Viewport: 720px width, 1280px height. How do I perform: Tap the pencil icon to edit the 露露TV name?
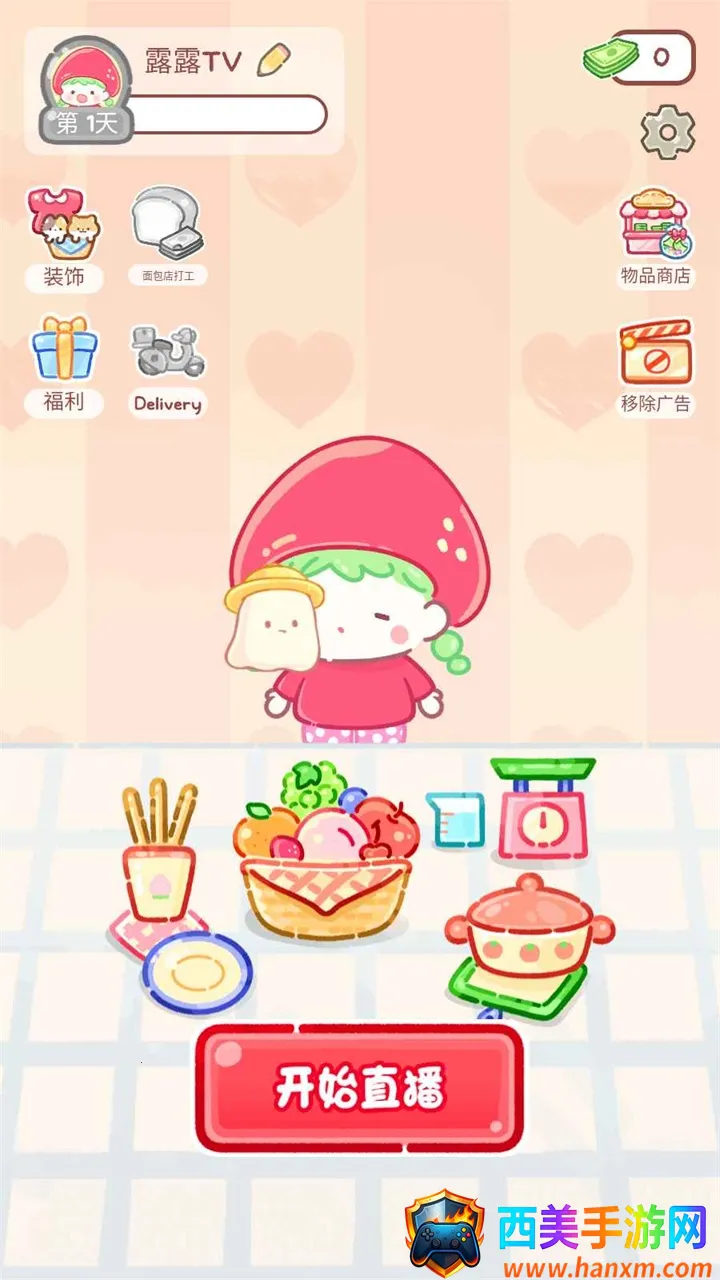[272, 61]
